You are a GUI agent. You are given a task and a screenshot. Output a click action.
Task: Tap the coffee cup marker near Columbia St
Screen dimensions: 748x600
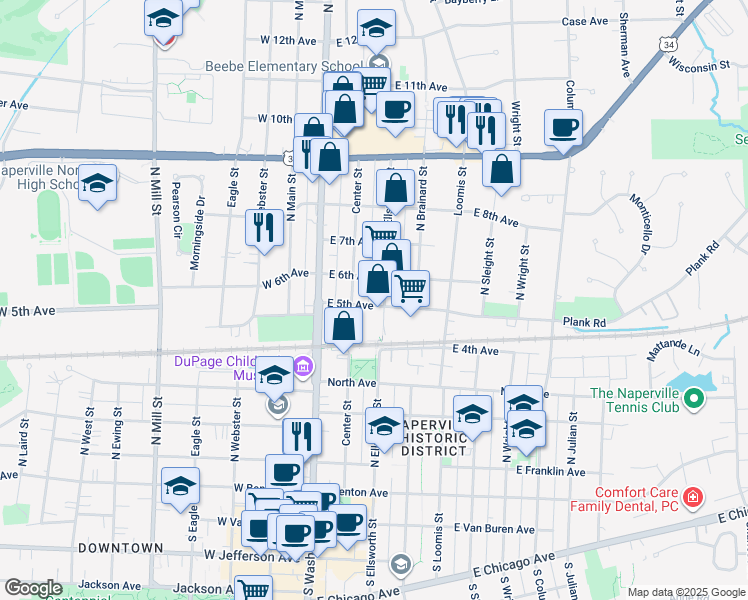[563, 127]
